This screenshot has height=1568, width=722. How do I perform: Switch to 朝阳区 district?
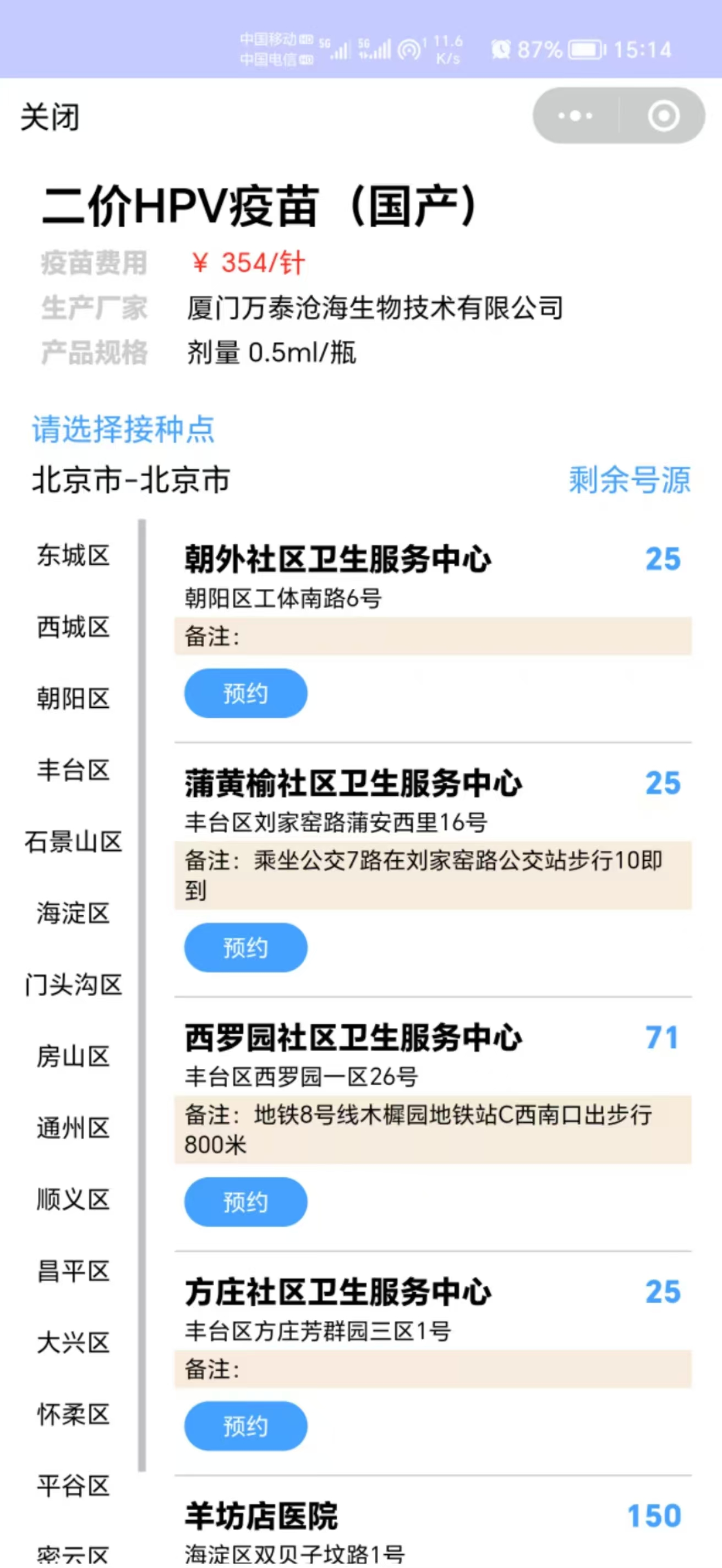pyautogui.click(x=72, y=700)
